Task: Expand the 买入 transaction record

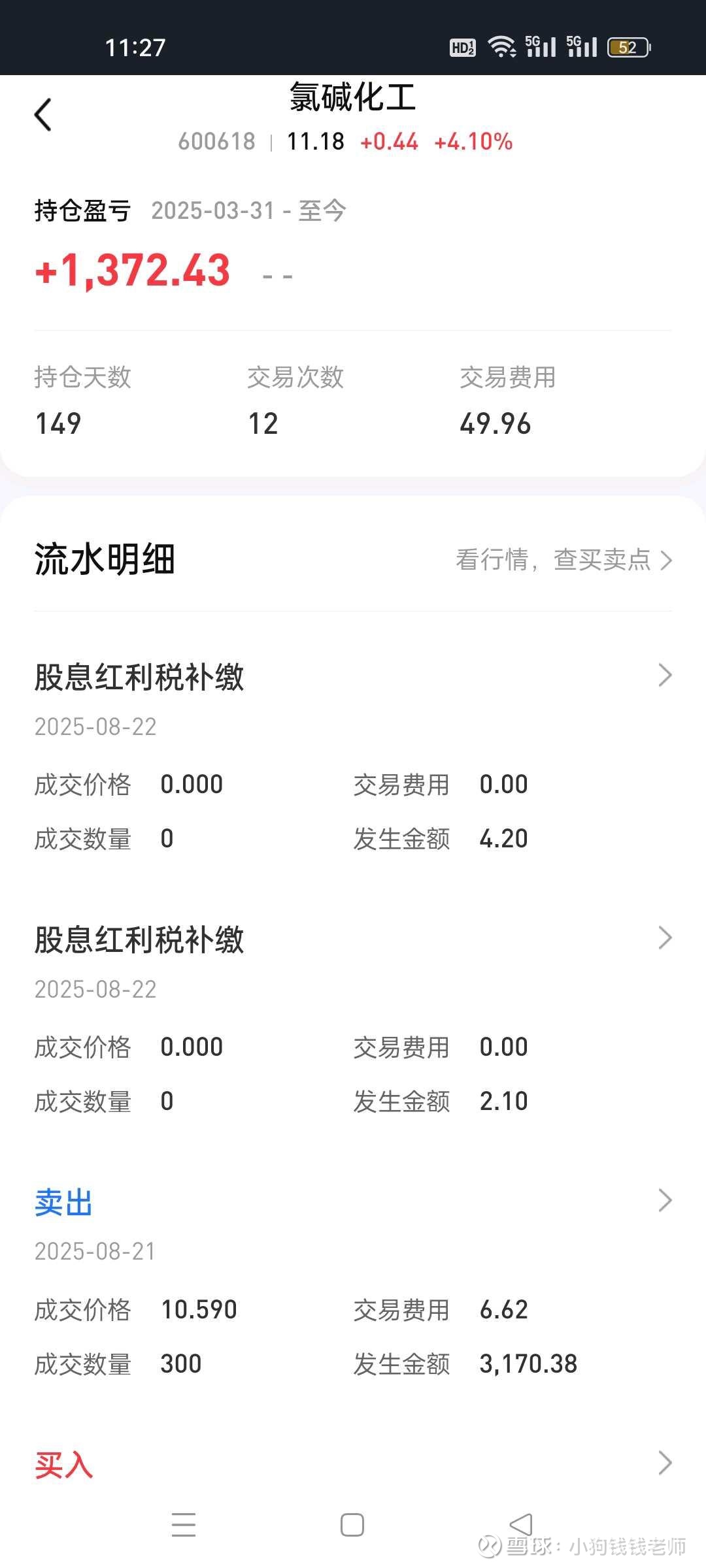Action: (x=353, y=1465)
